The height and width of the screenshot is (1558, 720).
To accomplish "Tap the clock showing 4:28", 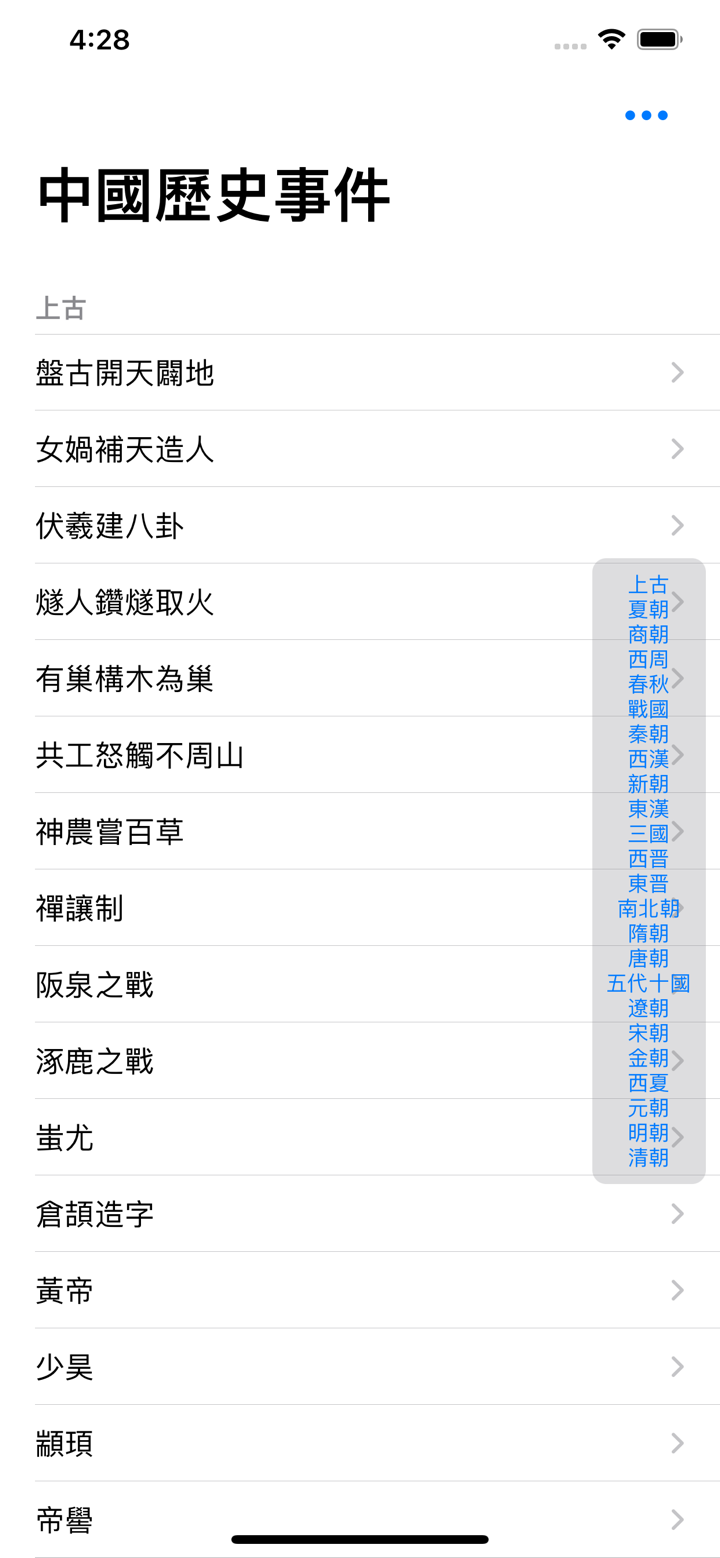I will [x=96, y=40].
